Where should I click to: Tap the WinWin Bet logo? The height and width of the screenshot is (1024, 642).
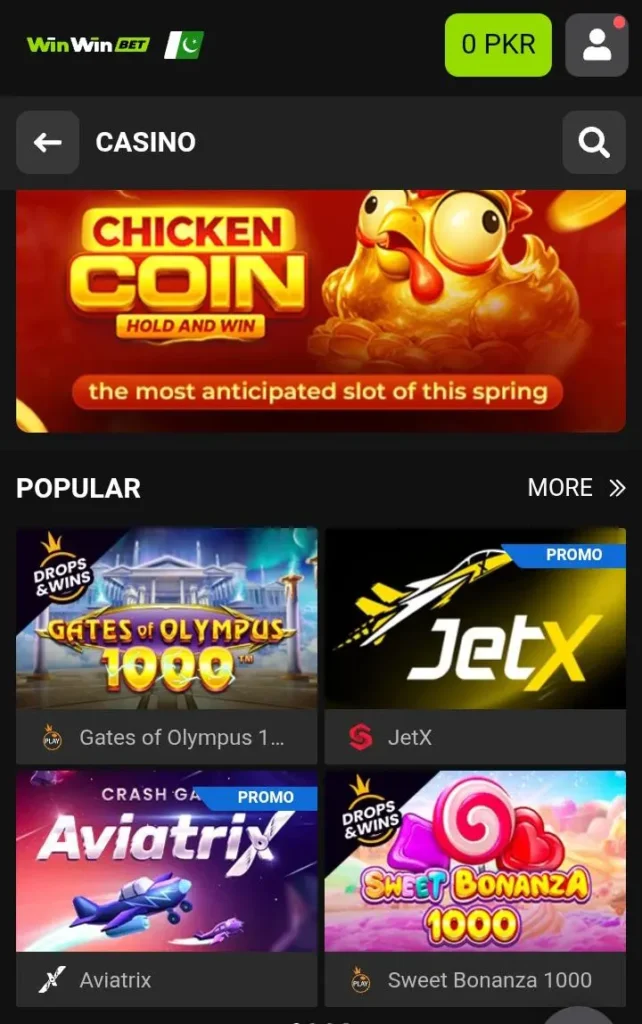click(88, 45)
